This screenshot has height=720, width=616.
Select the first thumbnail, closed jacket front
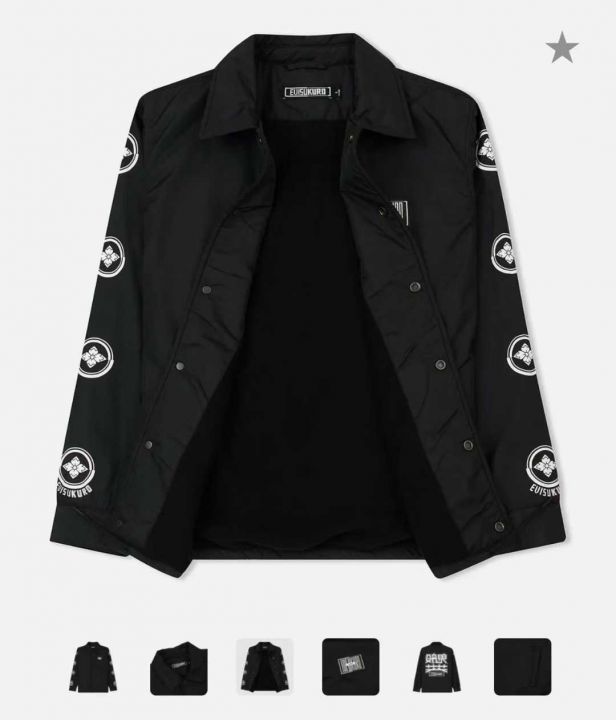(94, 668)
